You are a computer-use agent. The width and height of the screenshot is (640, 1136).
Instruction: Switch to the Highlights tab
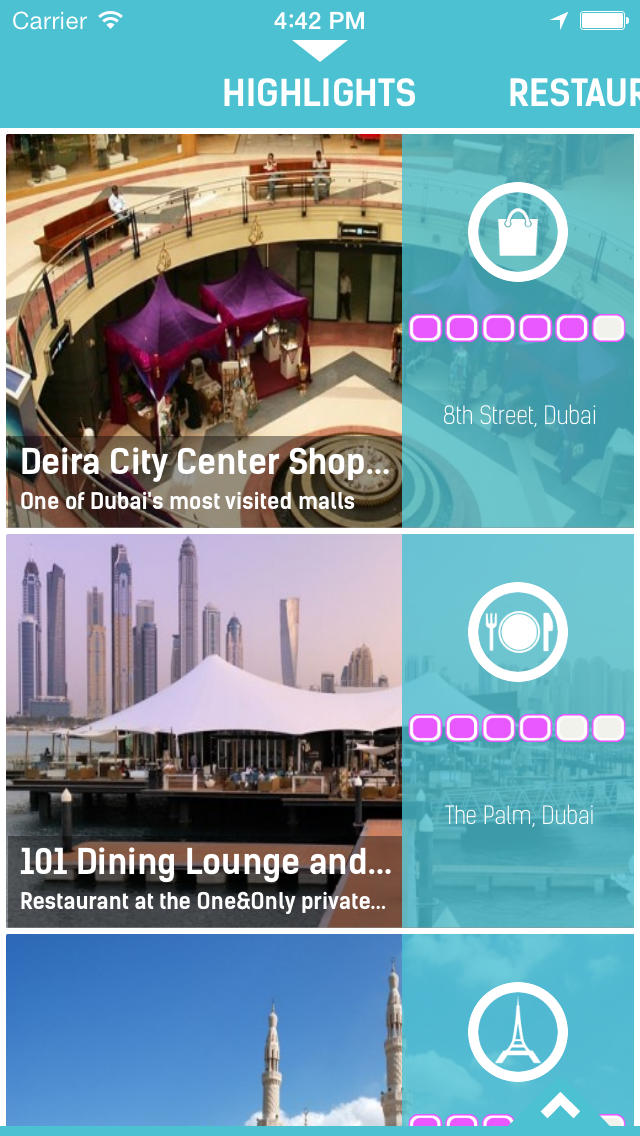[x=319, y=94]
